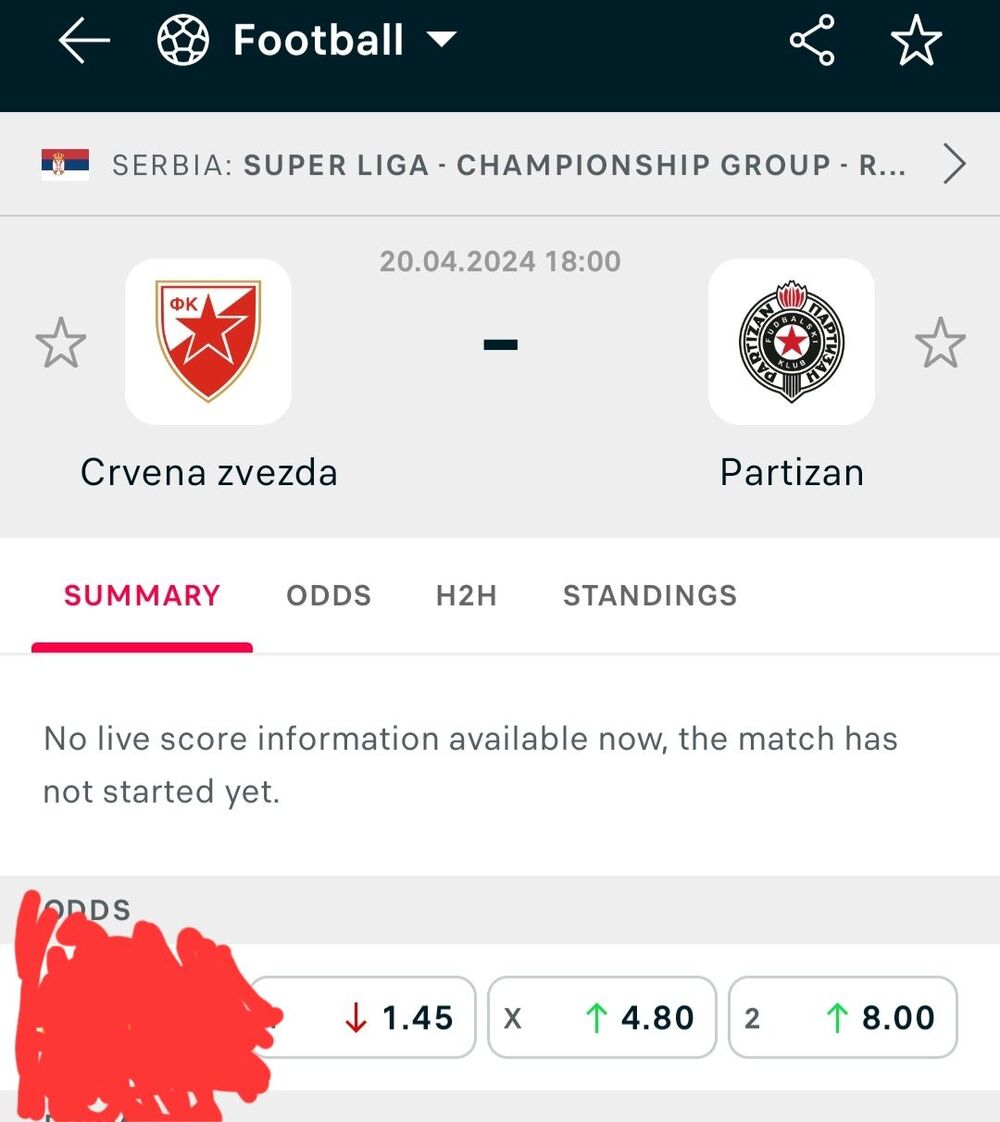The height and width of the screenshot is (1122, 1000).
Task: Share this match
Action: pyautogui.click(x=812, y=42)
